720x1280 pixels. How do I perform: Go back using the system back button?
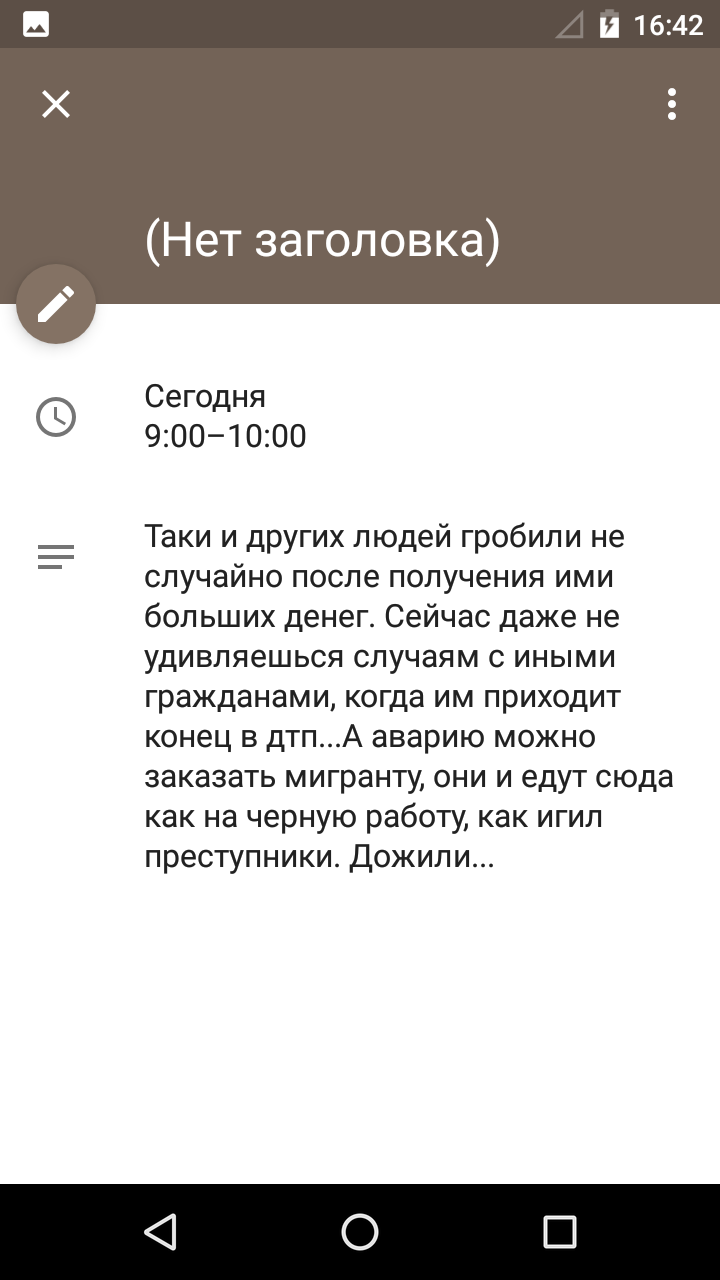click(160, 1232)
